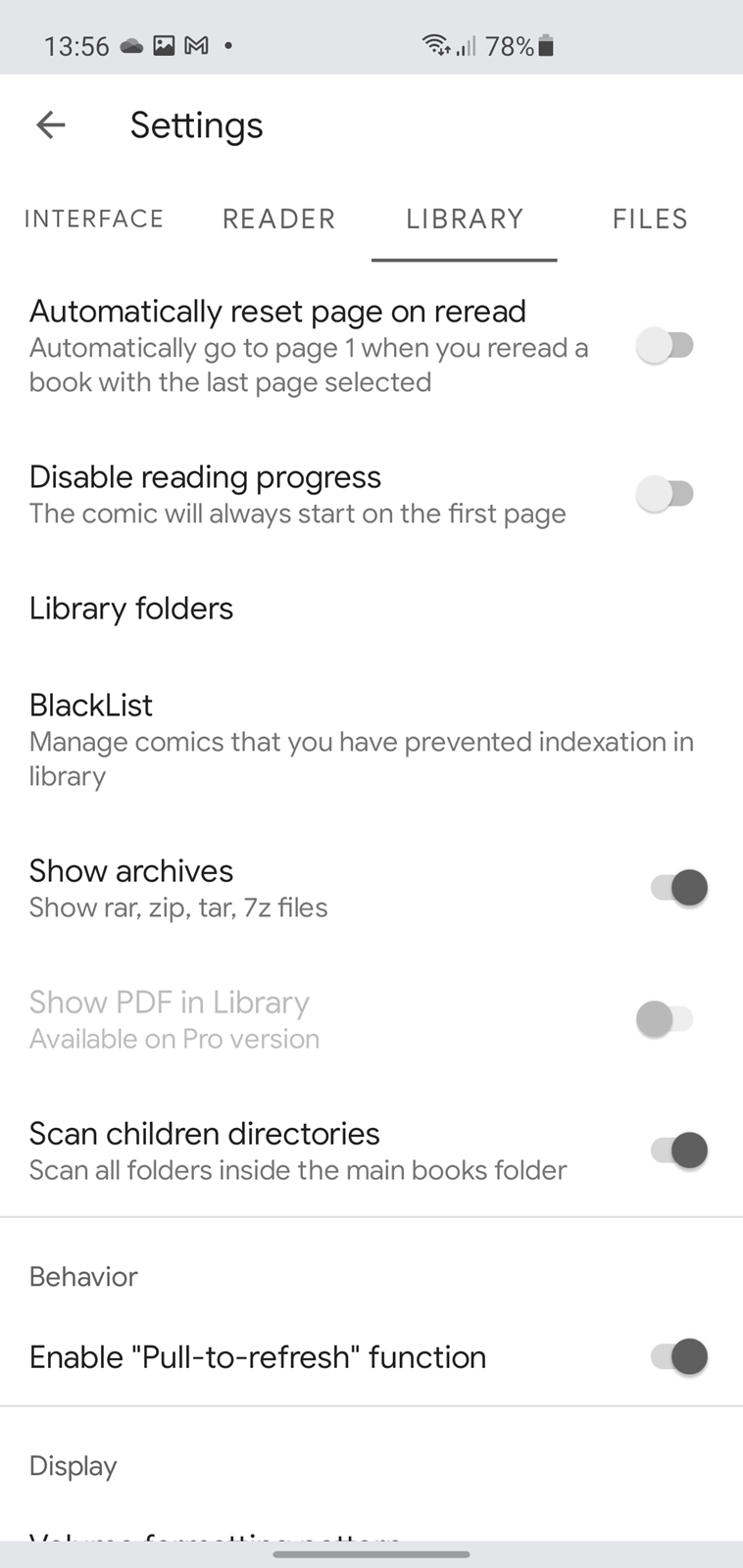
Task: Disable Scan children directories
Action: click(678, 1151)
